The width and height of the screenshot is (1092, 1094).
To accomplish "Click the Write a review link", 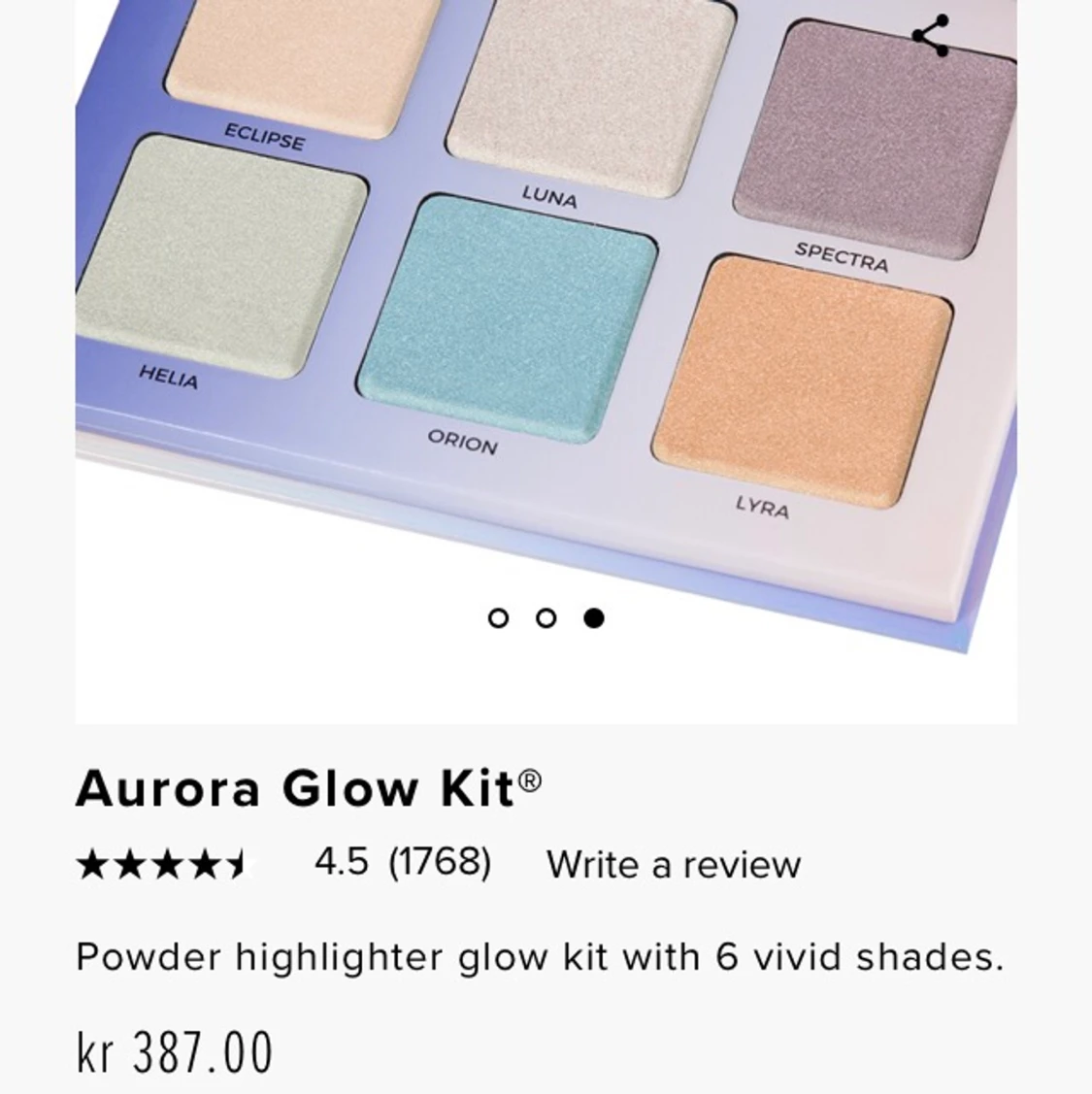I will click(674, 864).
